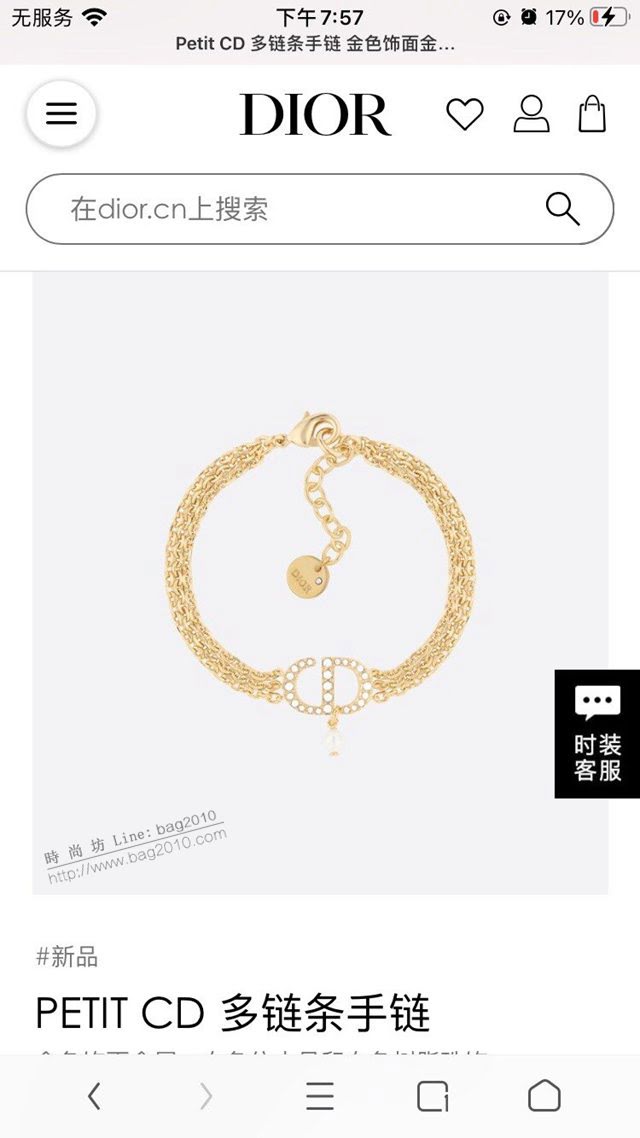
Task: Open the browser menu button
Action: point(320,1096)
